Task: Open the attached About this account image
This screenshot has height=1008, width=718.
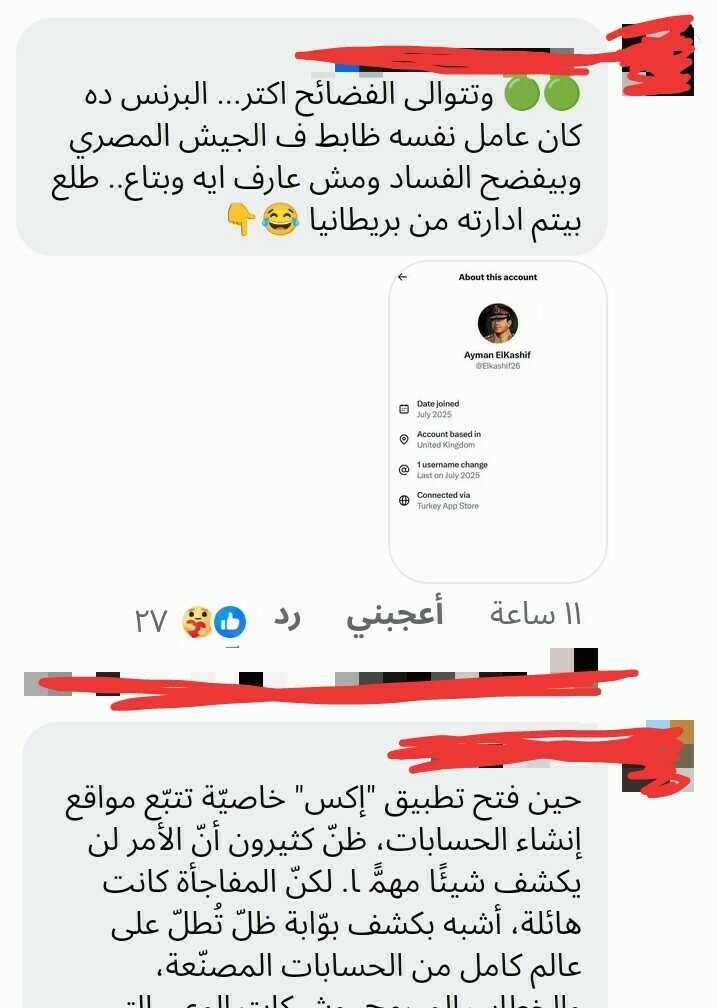Action: [x=497, y=420]
